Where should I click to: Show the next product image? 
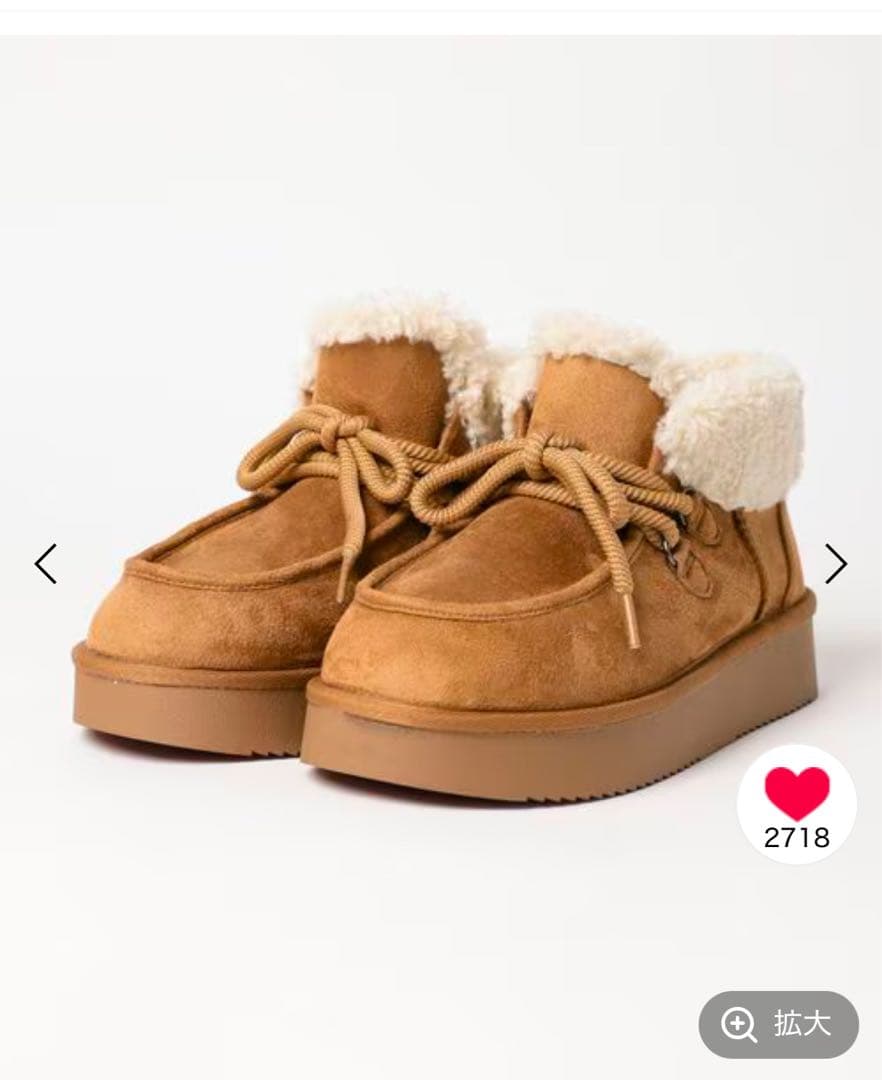click(835, 564)
